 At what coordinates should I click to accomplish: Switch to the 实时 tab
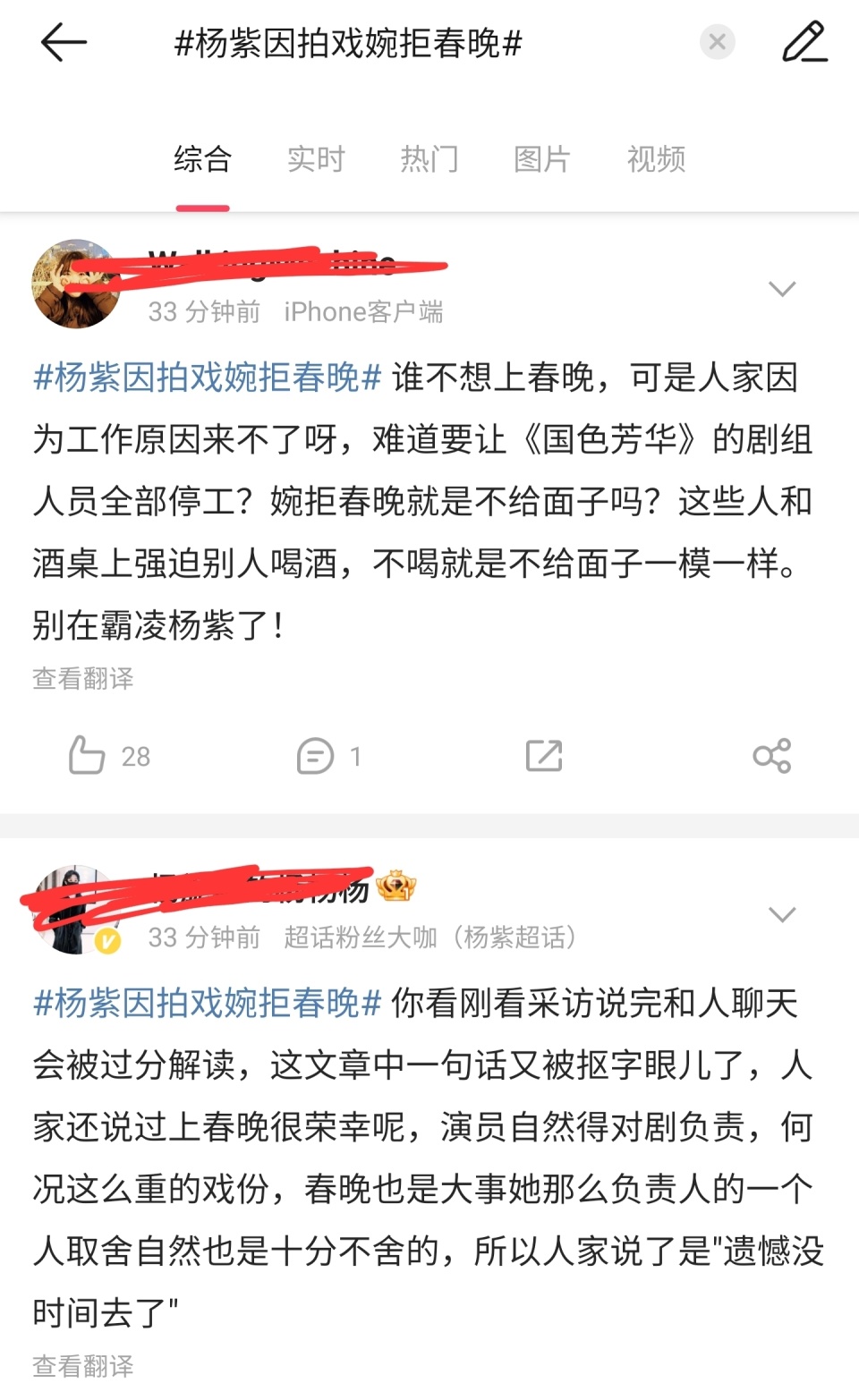pos(316,159)
